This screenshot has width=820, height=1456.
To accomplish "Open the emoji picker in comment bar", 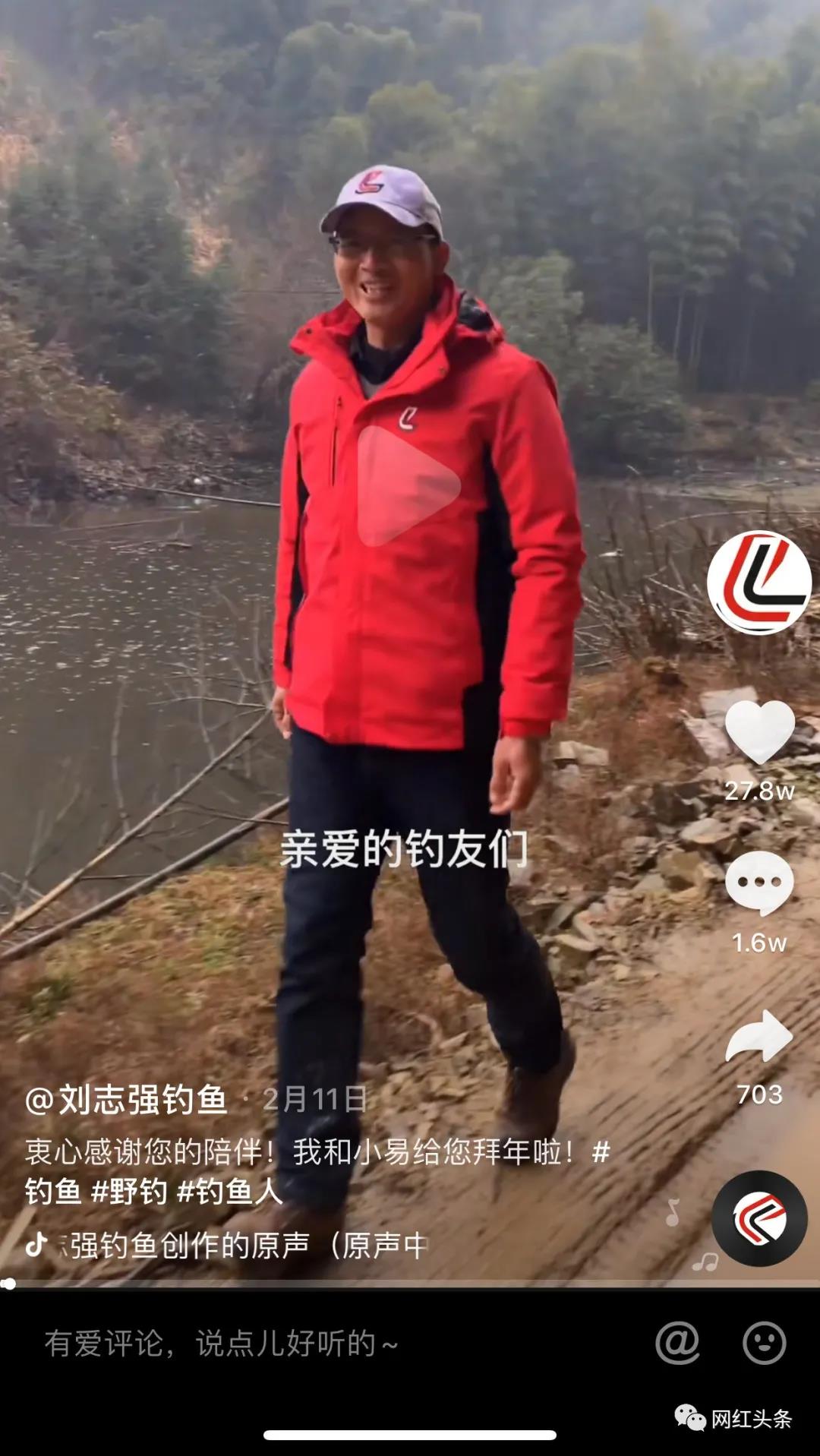I will pyautogui.click(x=764, y=1342).
